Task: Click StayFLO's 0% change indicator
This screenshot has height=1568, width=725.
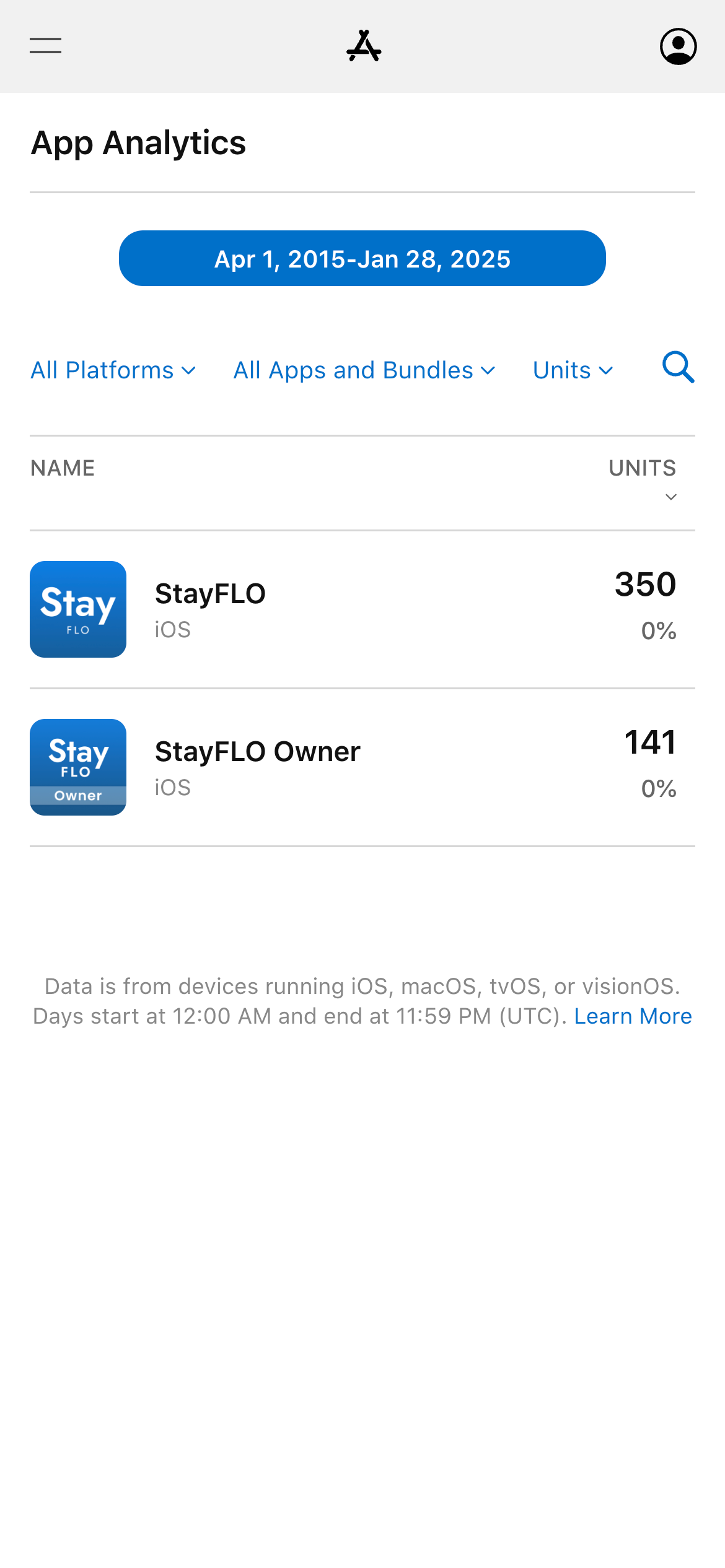Action: pos(658,631)
